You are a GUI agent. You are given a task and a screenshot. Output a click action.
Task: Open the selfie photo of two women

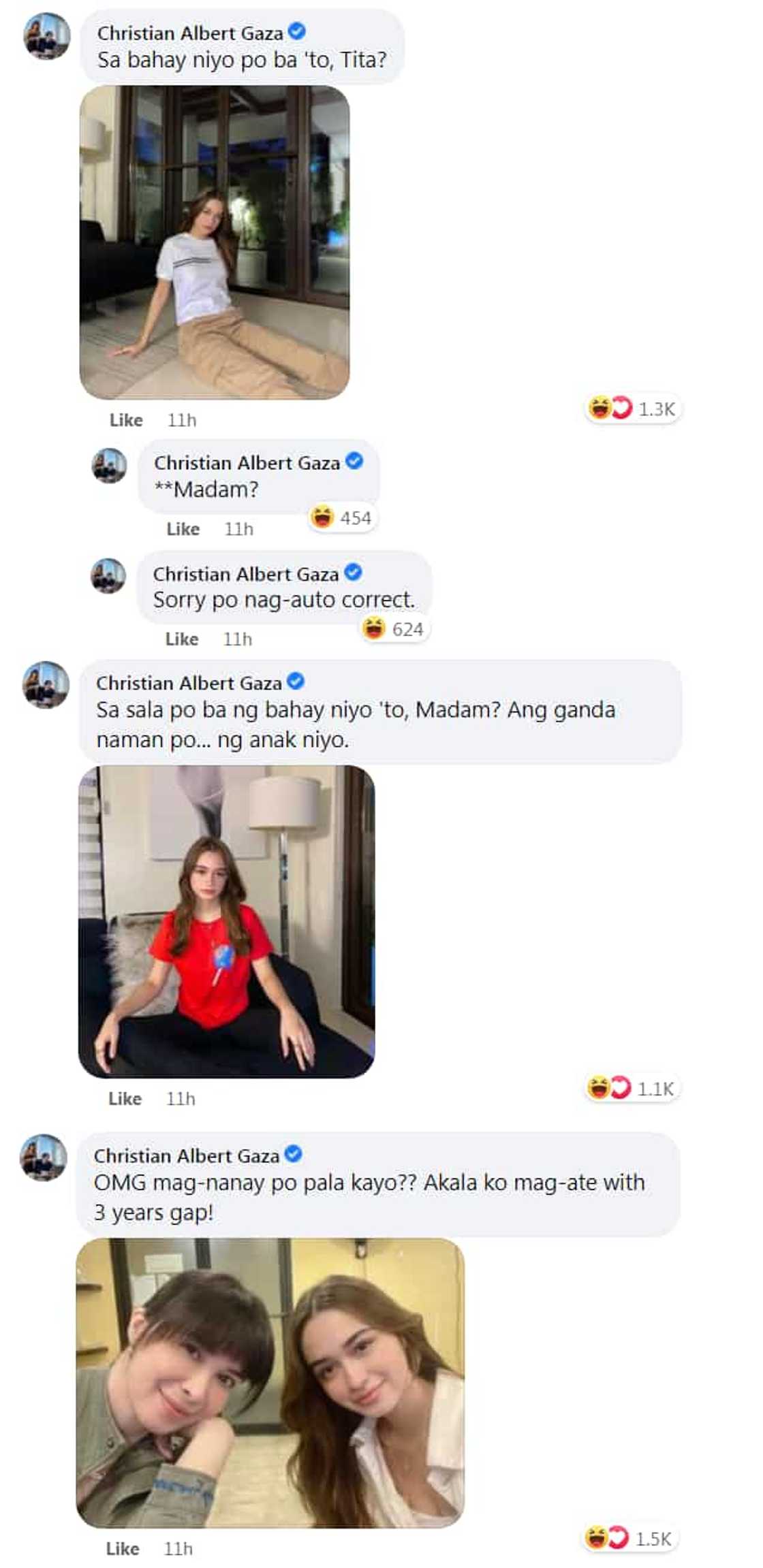coord(270,1383)
